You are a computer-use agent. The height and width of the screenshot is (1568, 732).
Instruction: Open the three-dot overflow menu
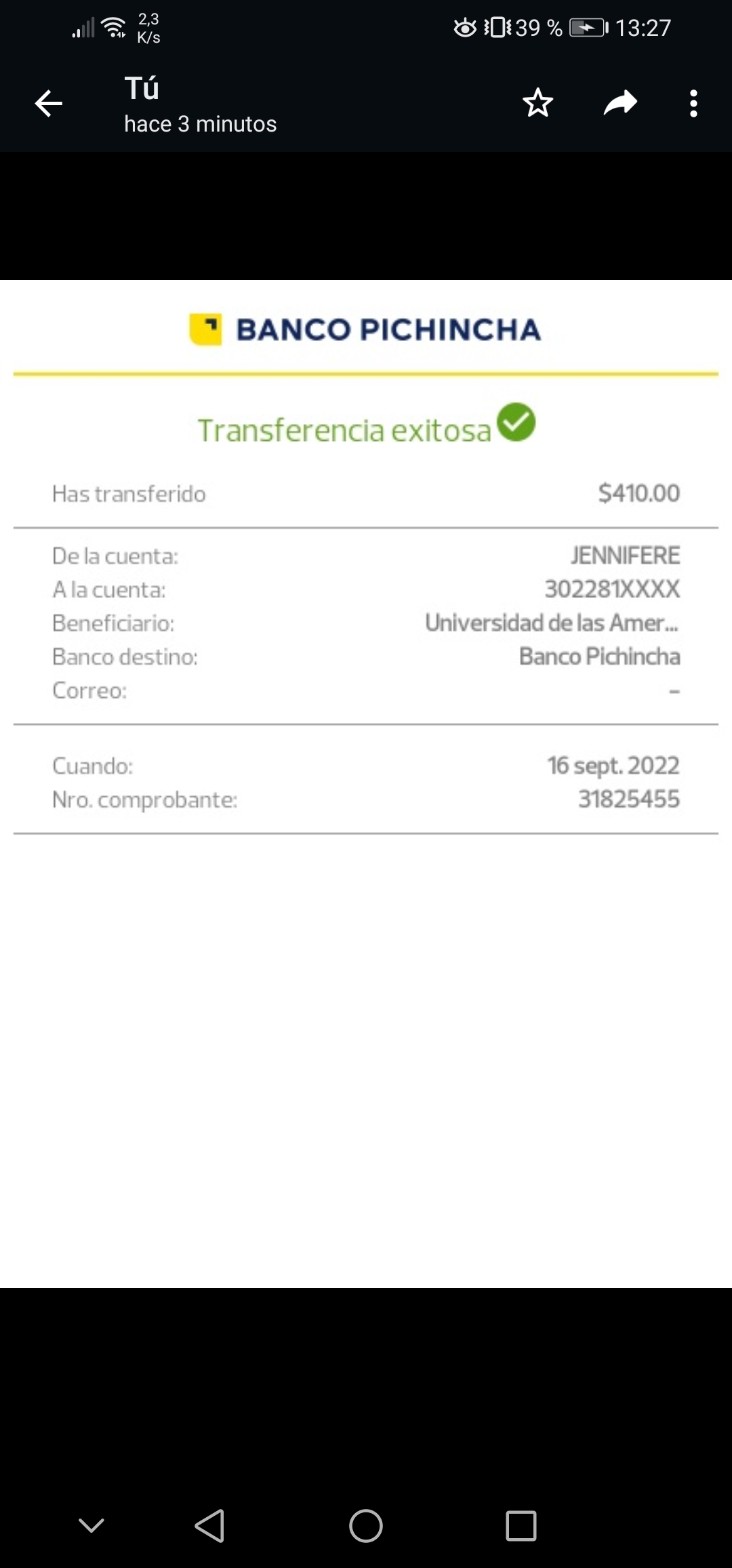pyautogui.click(x=693, y=104)
